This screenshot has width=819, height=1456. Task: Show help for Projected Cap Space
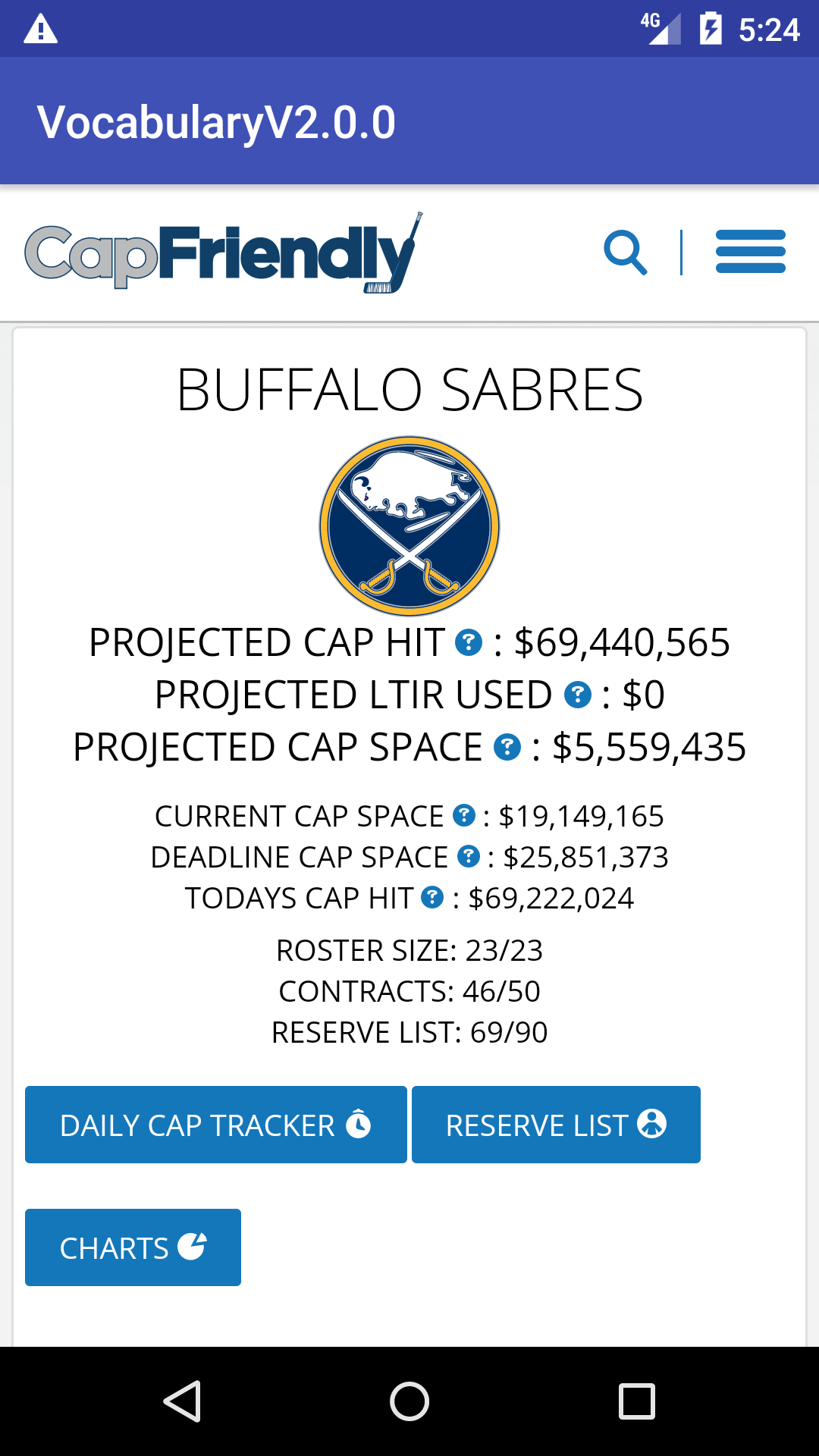click(507, 747)
